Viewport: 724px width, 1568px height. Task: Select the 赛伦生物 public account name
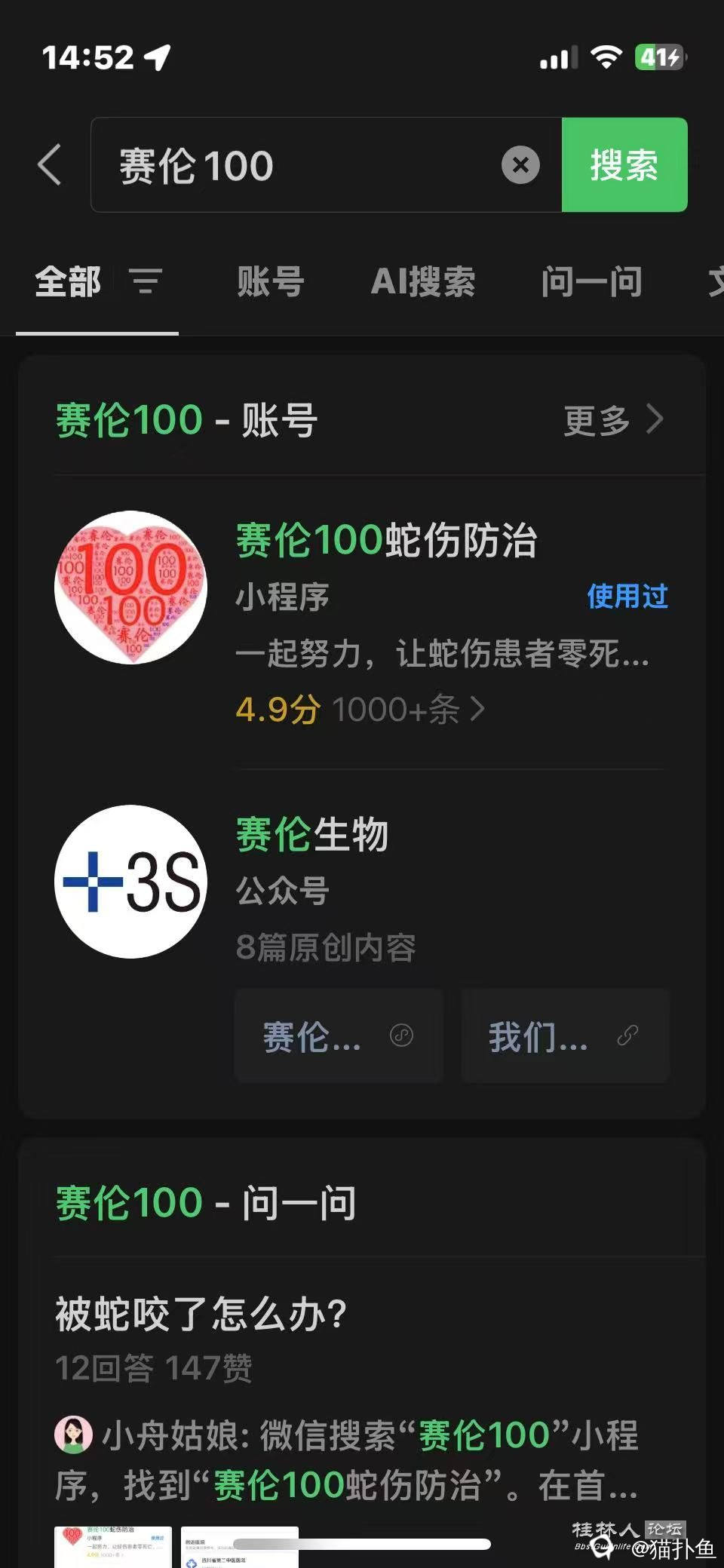click(x=312, y=833)
